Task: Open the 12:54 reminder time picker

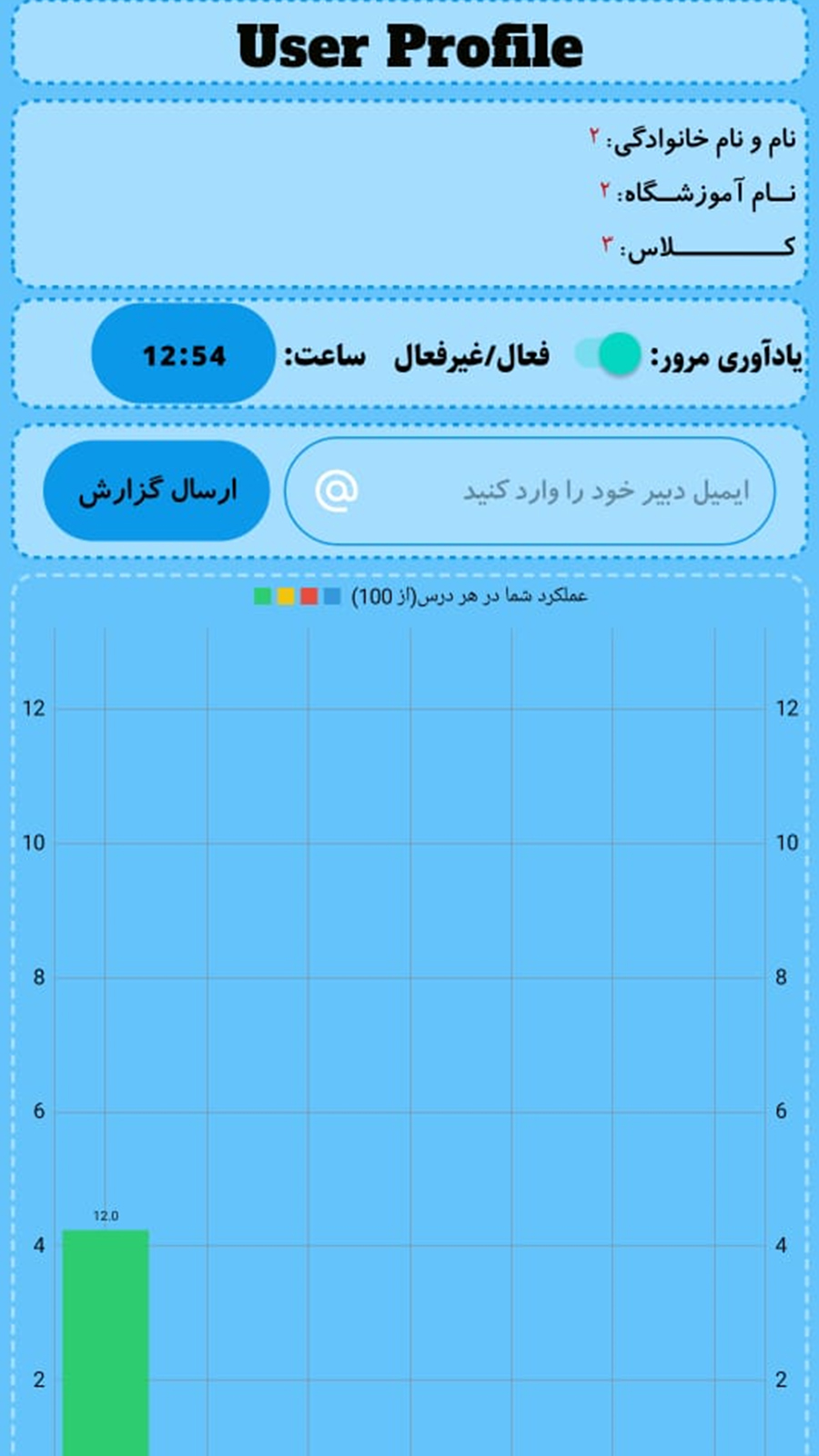Action: [184, 354]
